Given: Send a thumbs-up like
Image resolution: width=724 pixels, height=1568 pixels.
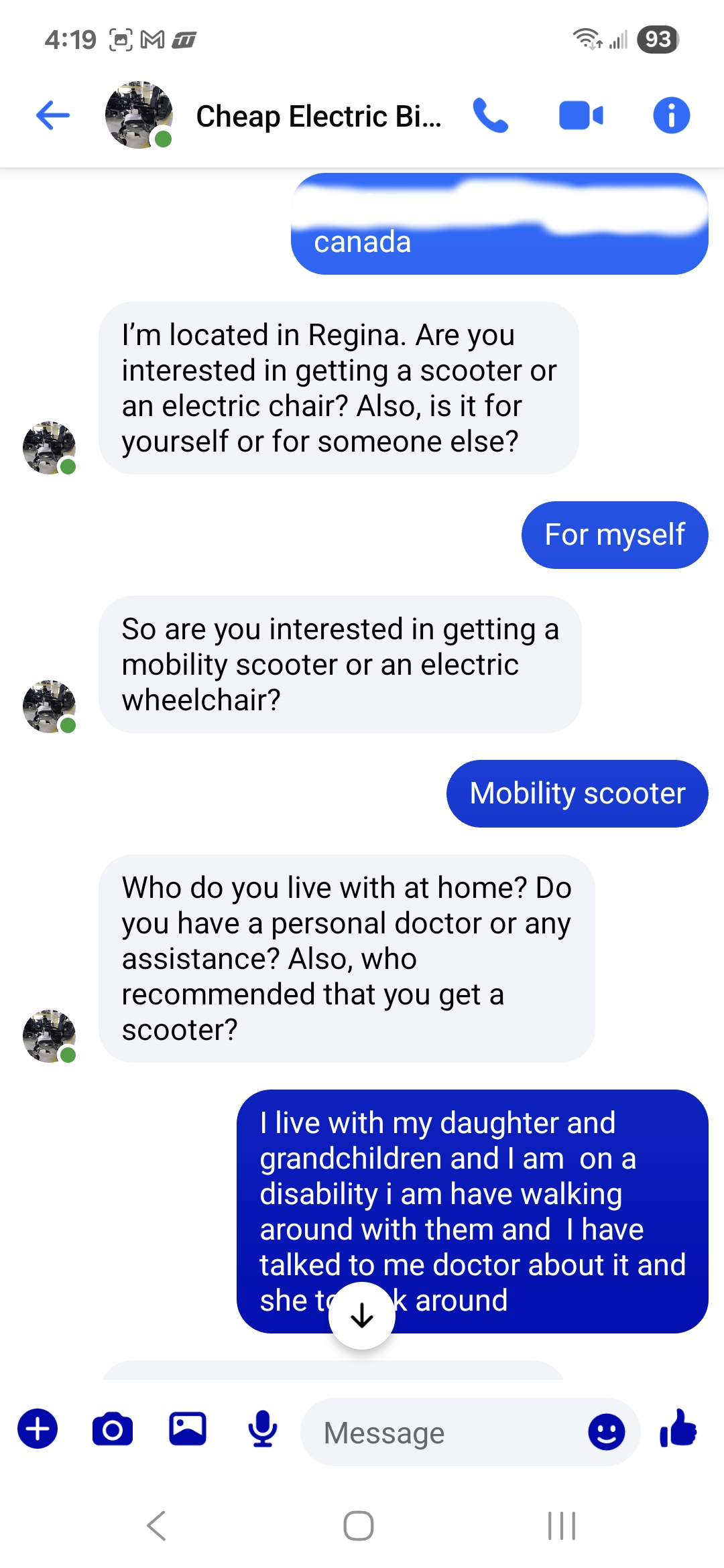Looking at the screenshot, I should (x=678, y=1428).
